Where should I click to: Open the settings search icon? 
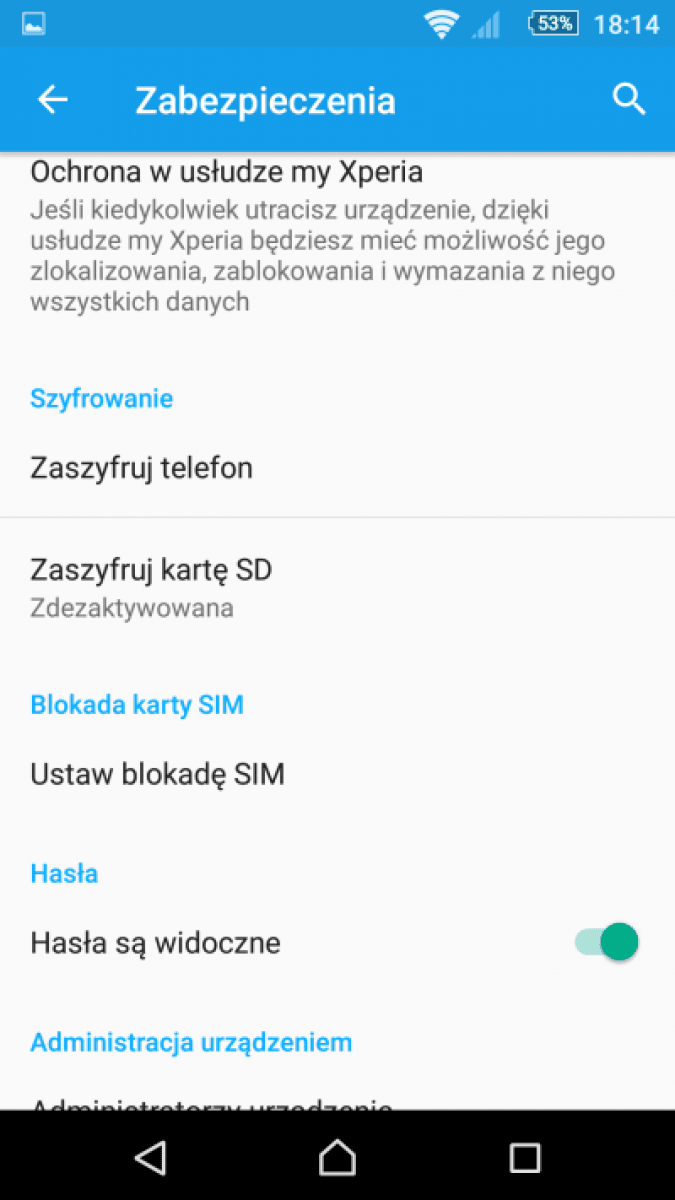pos(629,99)
